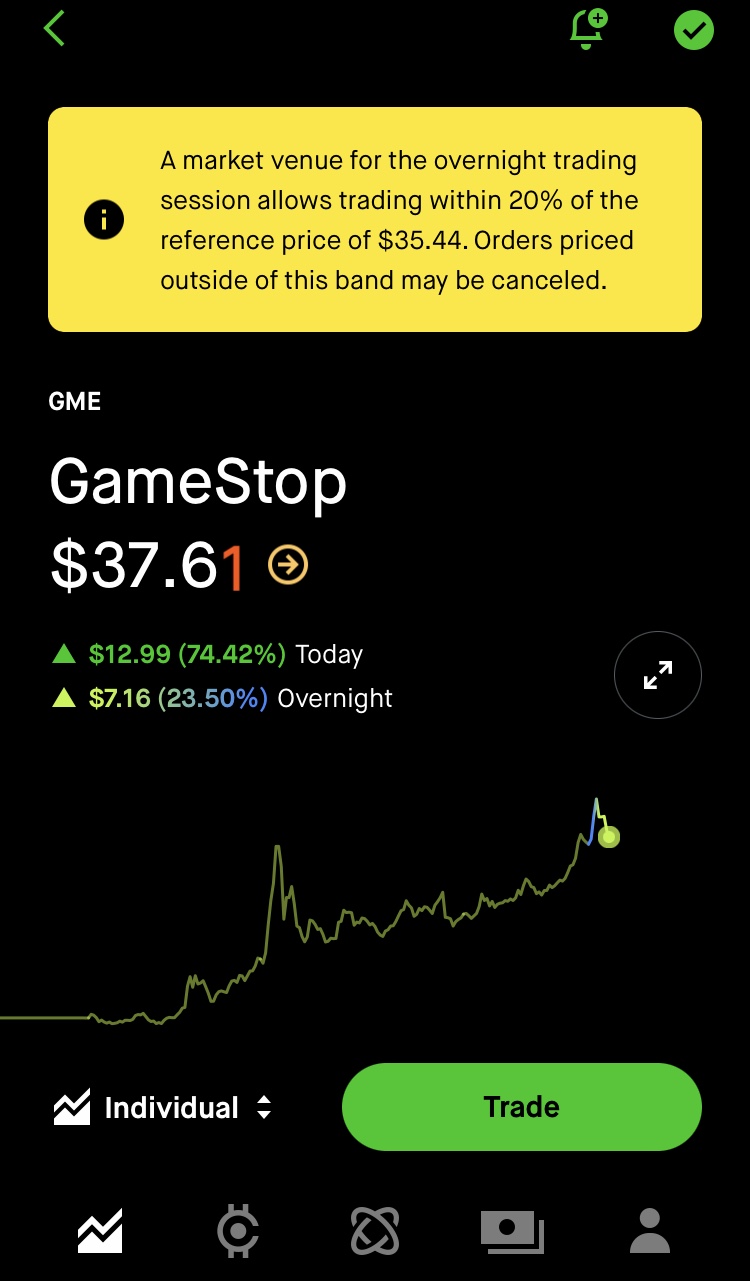Screen dimensions: 750x1281
Task: Open the Individual account selector
Action: [x=163, y=1107]
